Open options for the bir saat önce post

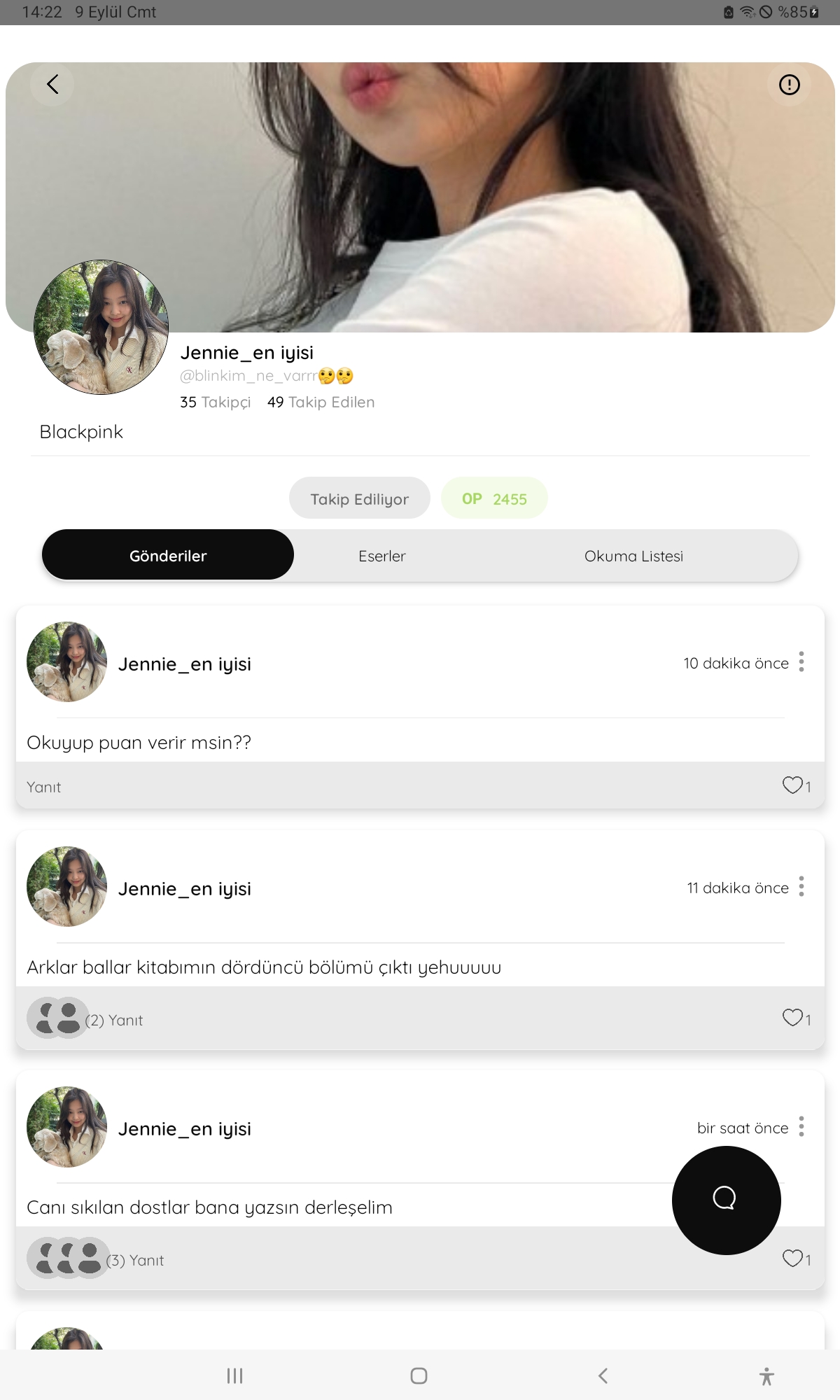click(x=801, y=1127)
